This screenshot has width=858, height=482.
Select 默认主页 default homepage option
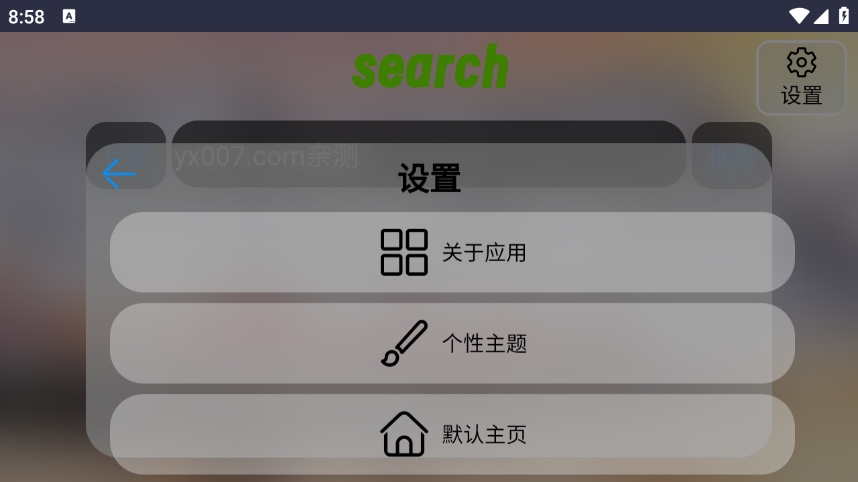point(452,434)
